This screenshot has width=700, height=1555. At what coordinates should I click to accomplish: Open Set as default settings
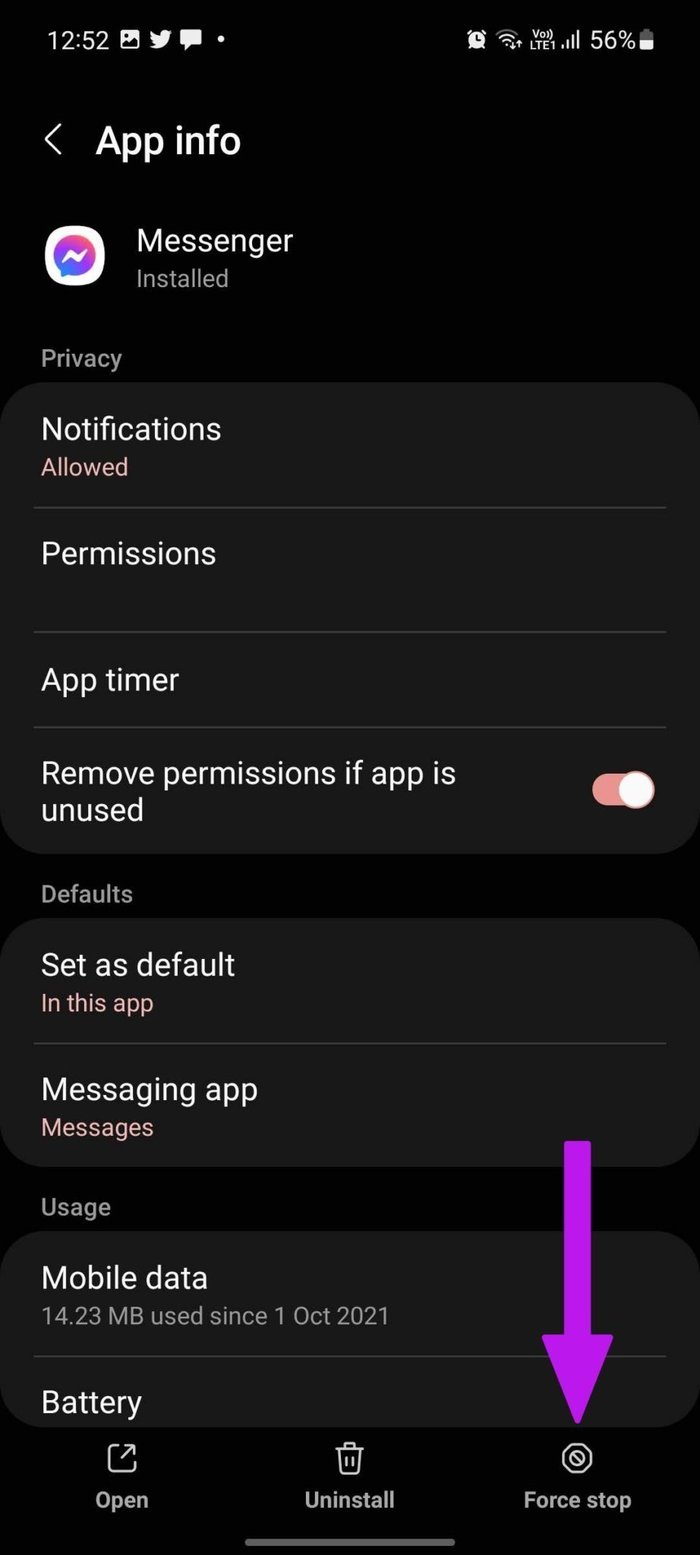[350, 982]
